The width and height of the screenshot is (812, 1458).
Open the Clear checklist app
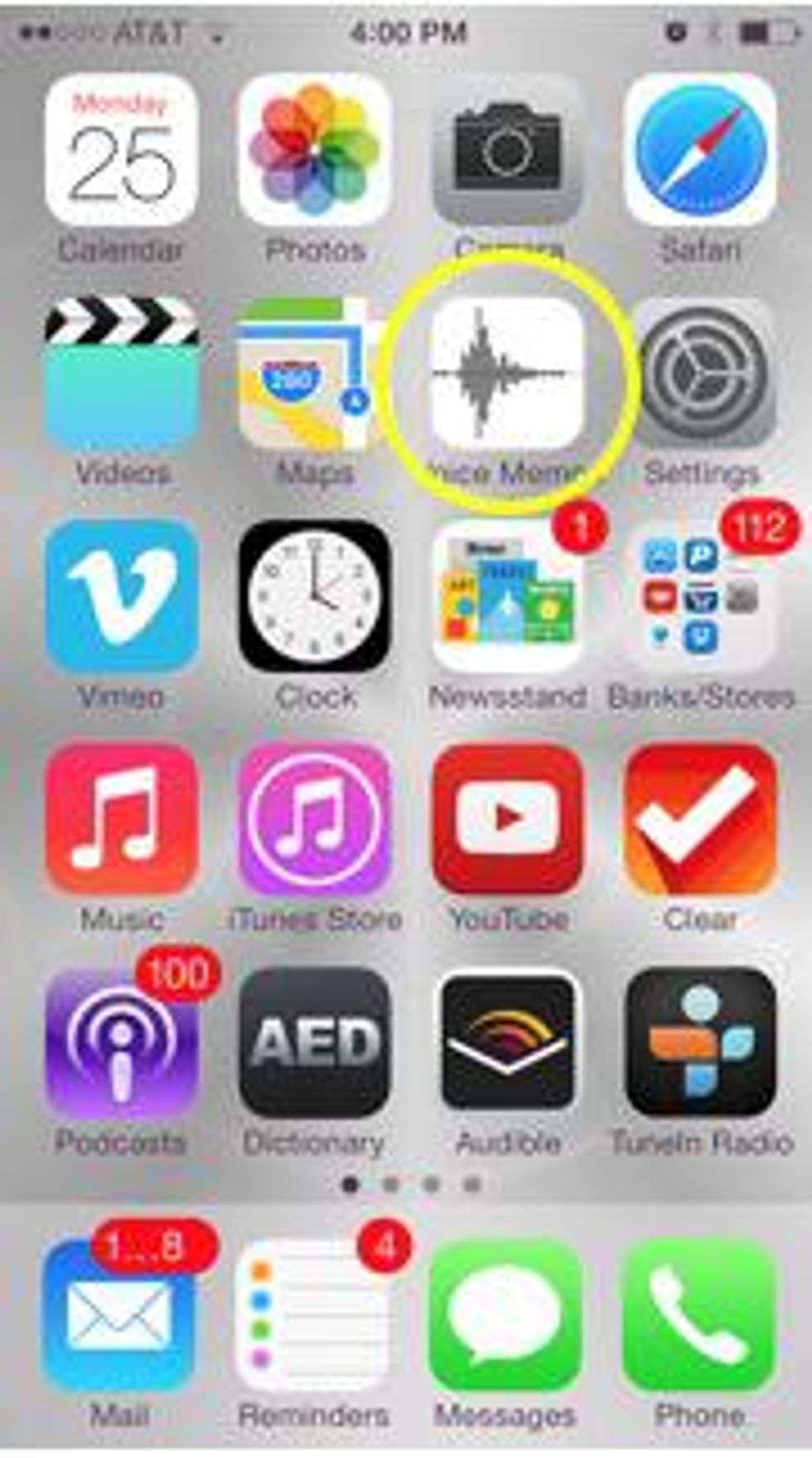[701, 819]
